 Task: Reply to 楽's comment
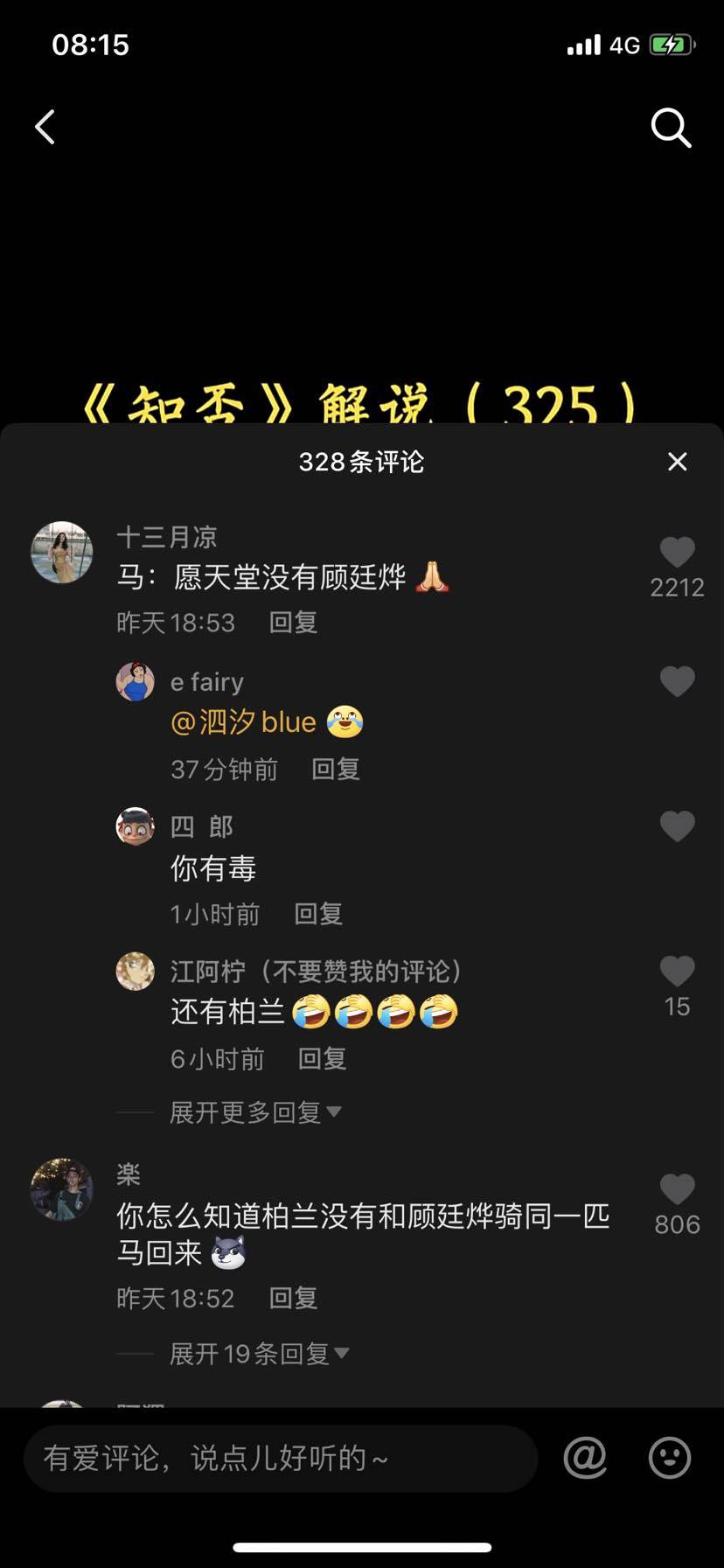(x=293, y=1299)
